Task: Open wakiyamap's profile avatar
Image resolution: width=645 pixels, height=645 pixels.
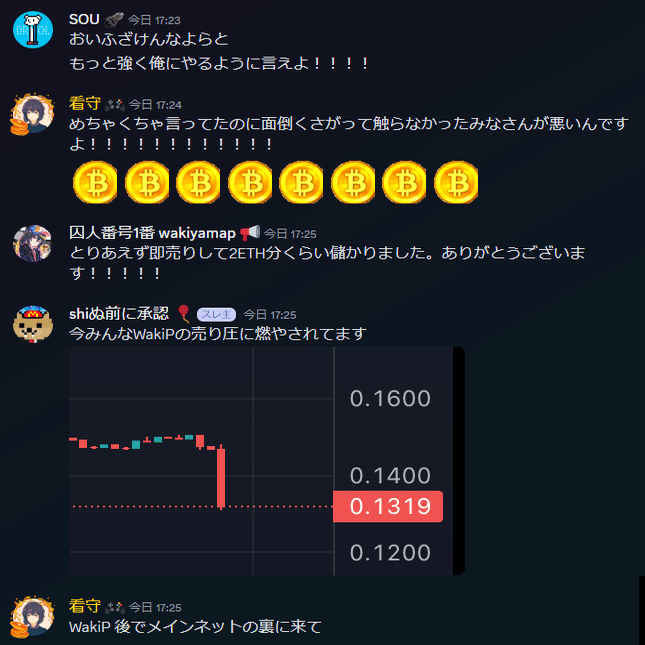Action: coord(32,243)
